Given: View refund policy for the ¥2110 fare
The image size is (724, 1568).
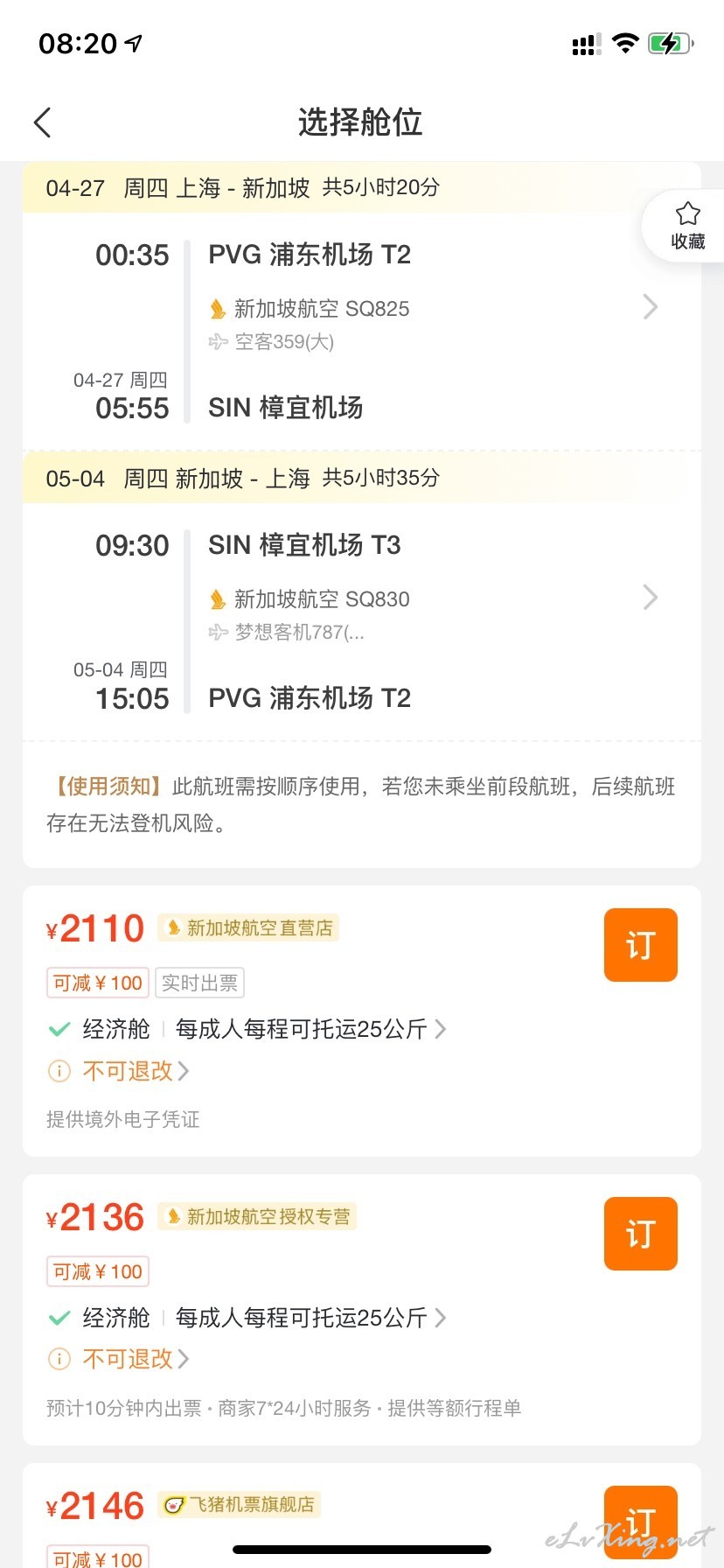Looking at the screenshot, I should (x=136, y=1071).
